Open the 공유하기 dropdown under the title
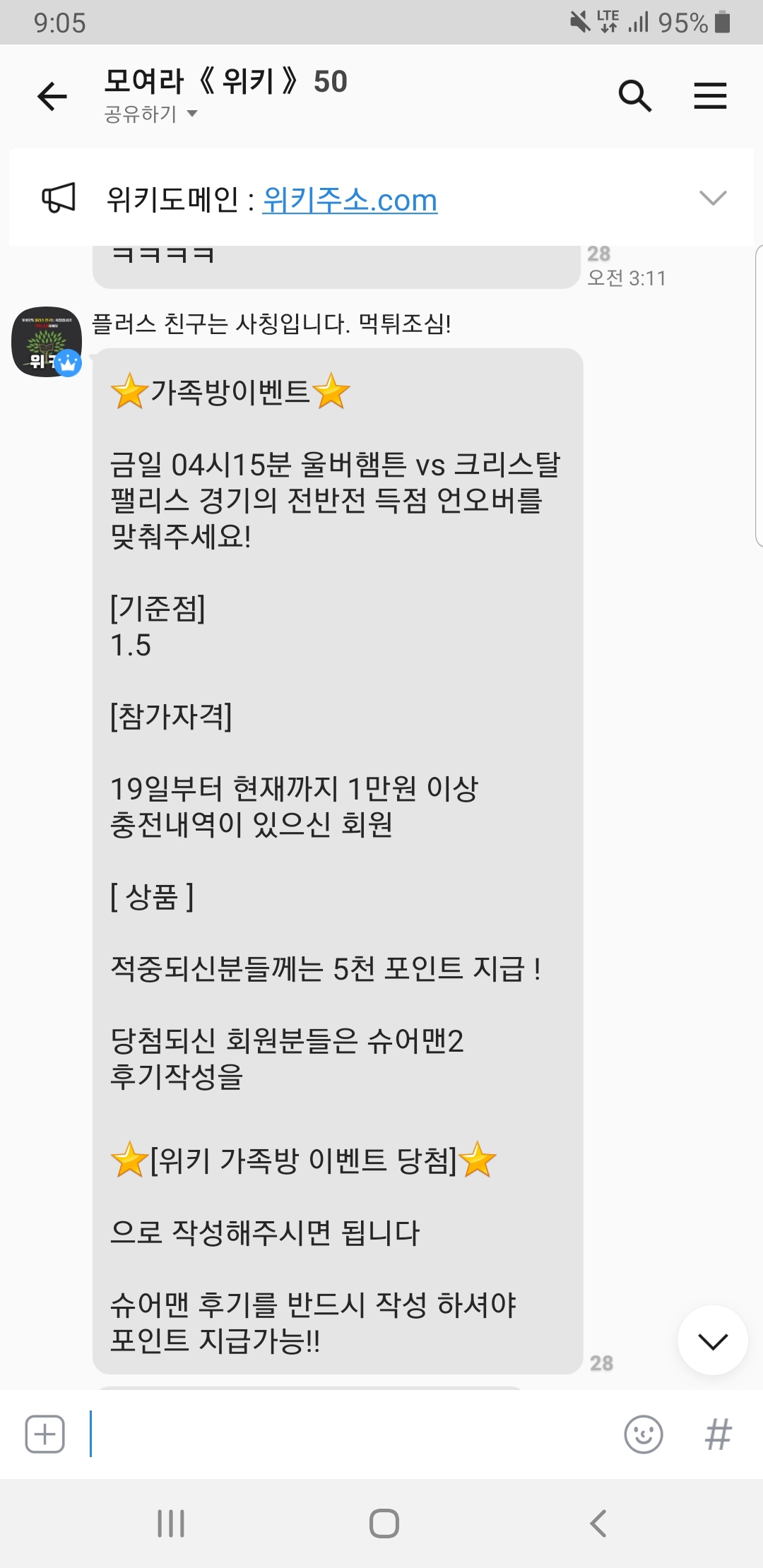763x1568 pixels. coord(150,114)
